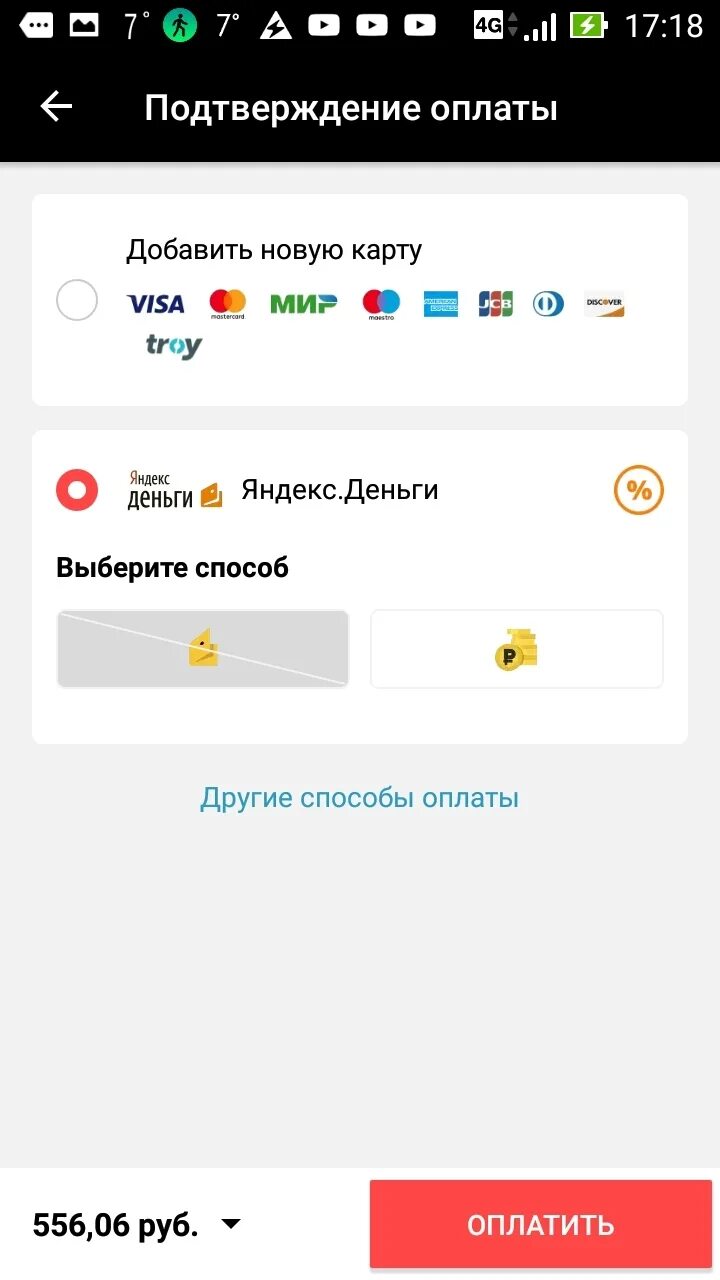Open the percent discount icon
Screen dimensions: 720x1280
(638, 490)
